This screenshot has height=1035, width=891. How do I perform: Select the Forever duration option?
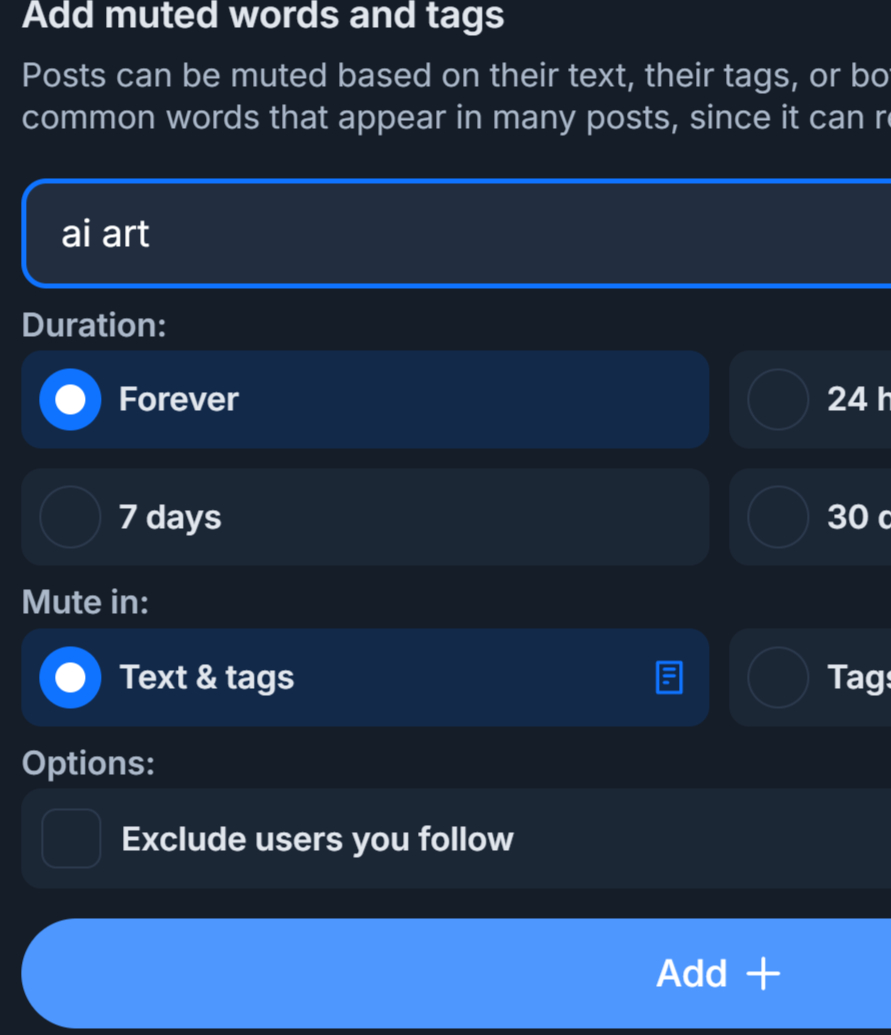365,399
